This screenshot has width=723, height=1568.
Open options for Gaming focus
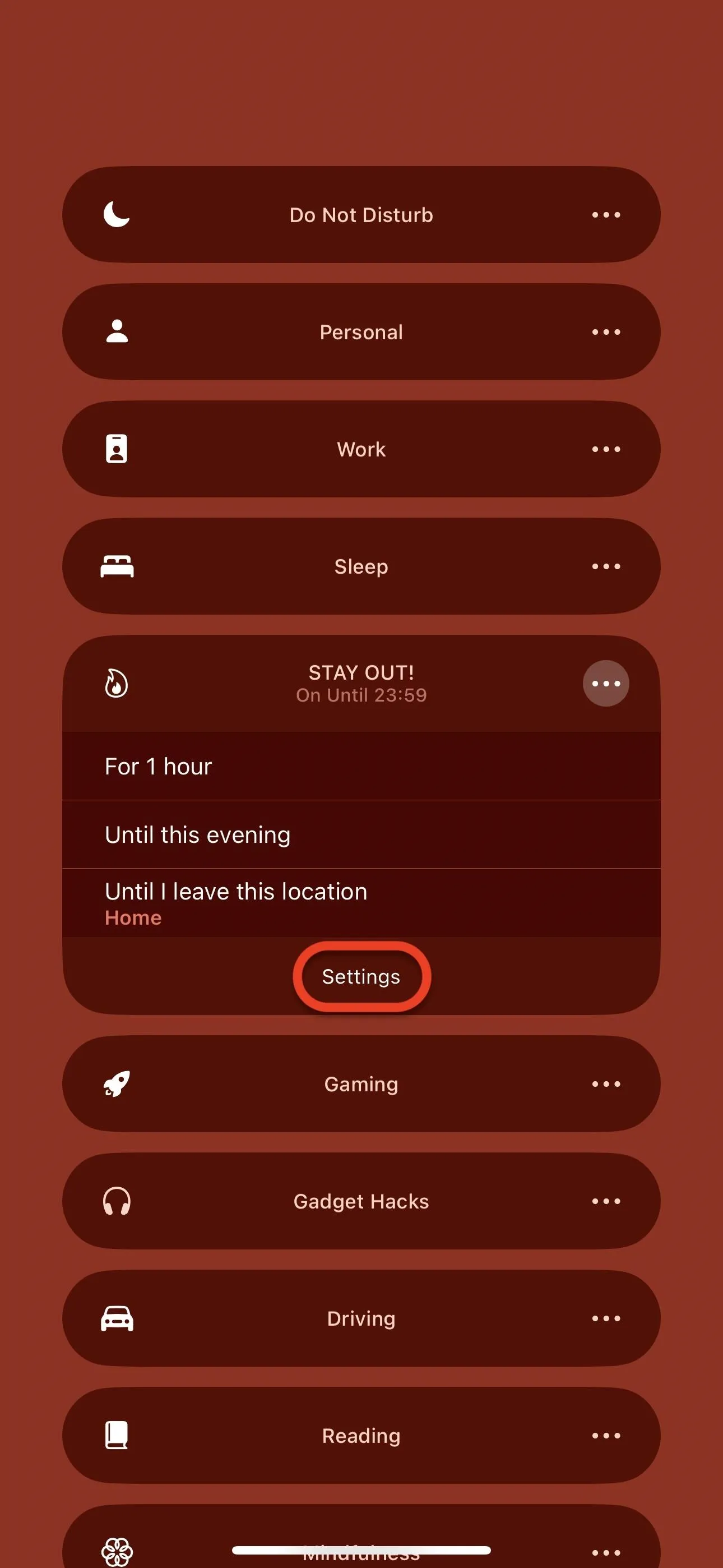[x=606, y=1084]
